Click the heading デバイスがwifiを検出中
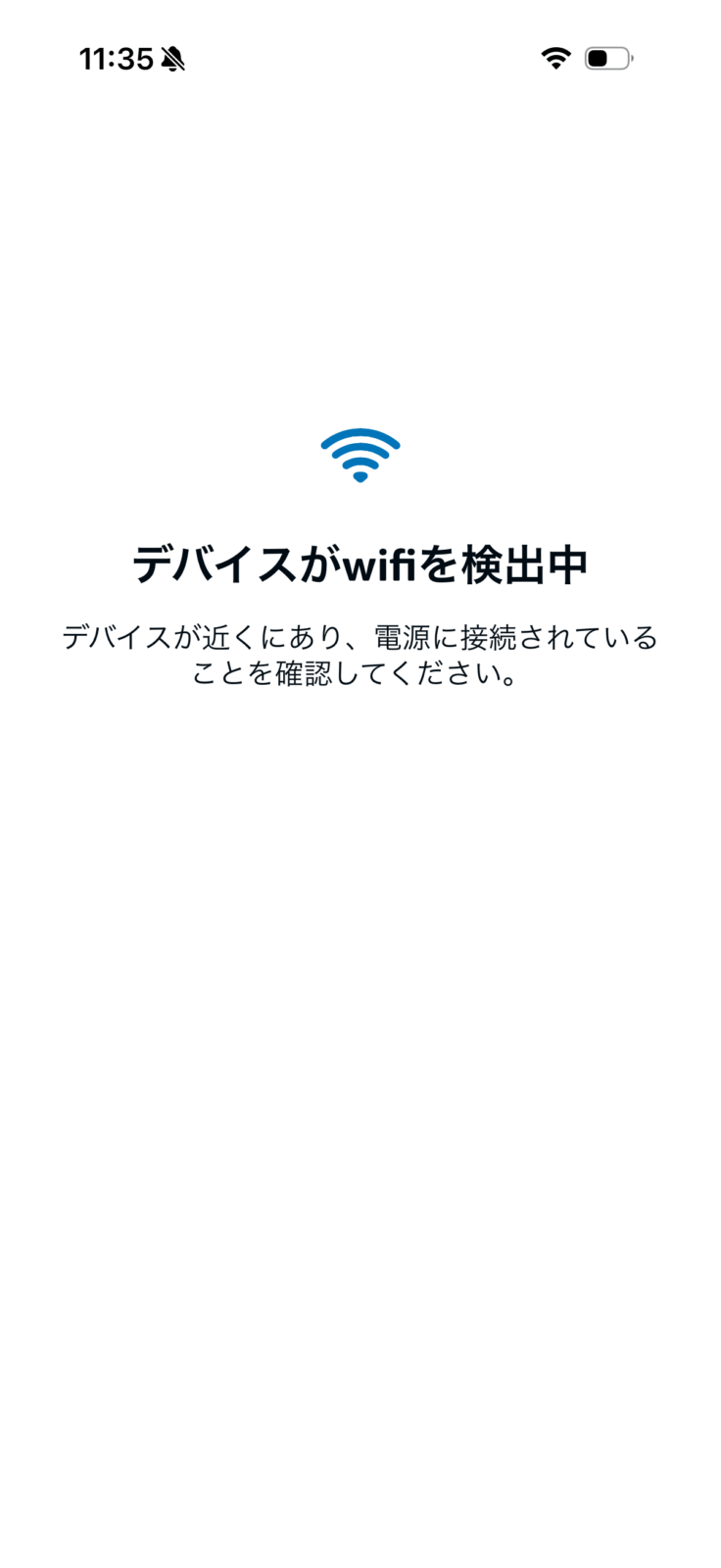Image resolution: width=721 pixels, height=1568 pixels. coord(360,562)
